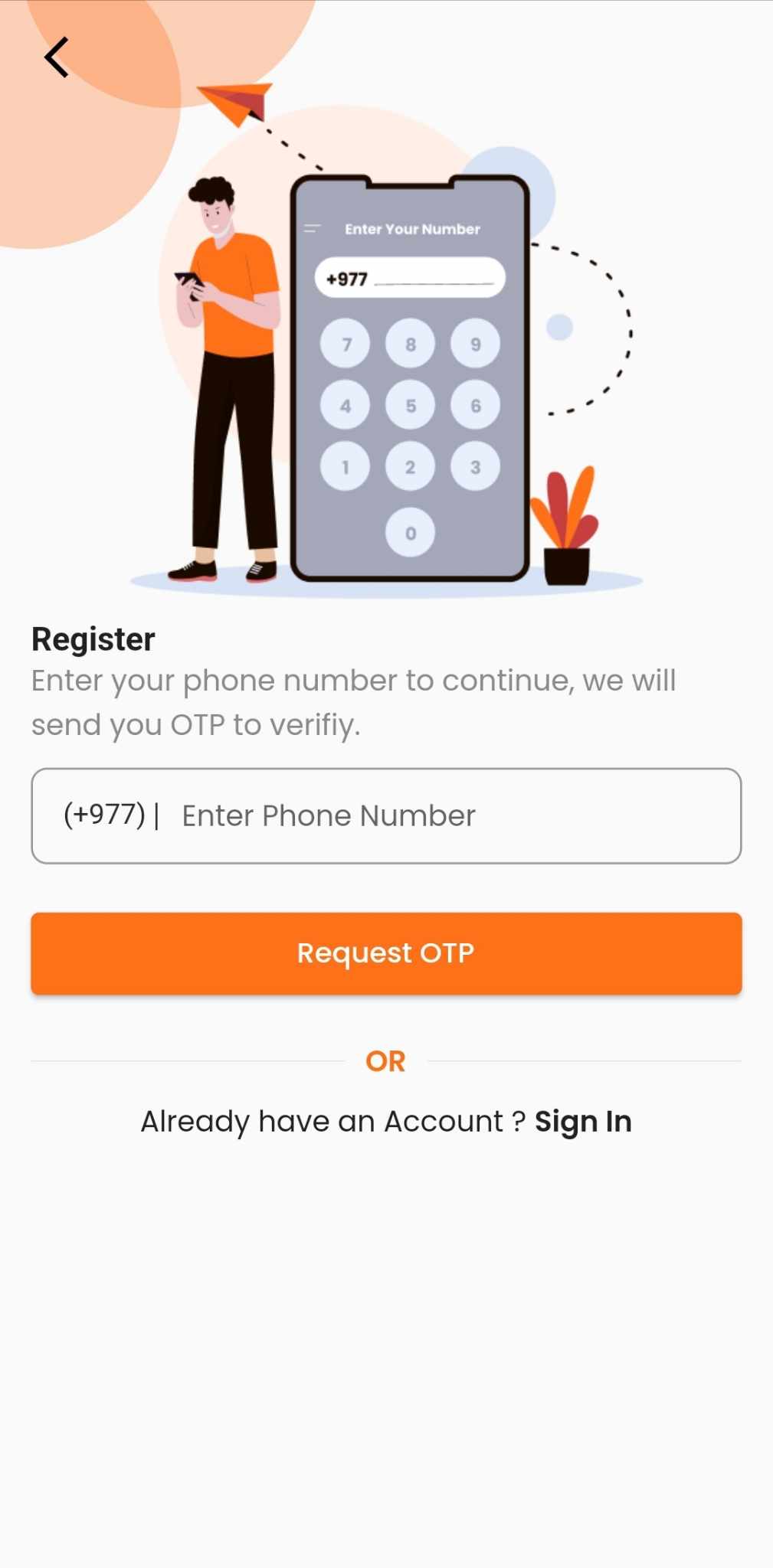
Task: Go back using the top-left arrow
Action: coord(57,57)
